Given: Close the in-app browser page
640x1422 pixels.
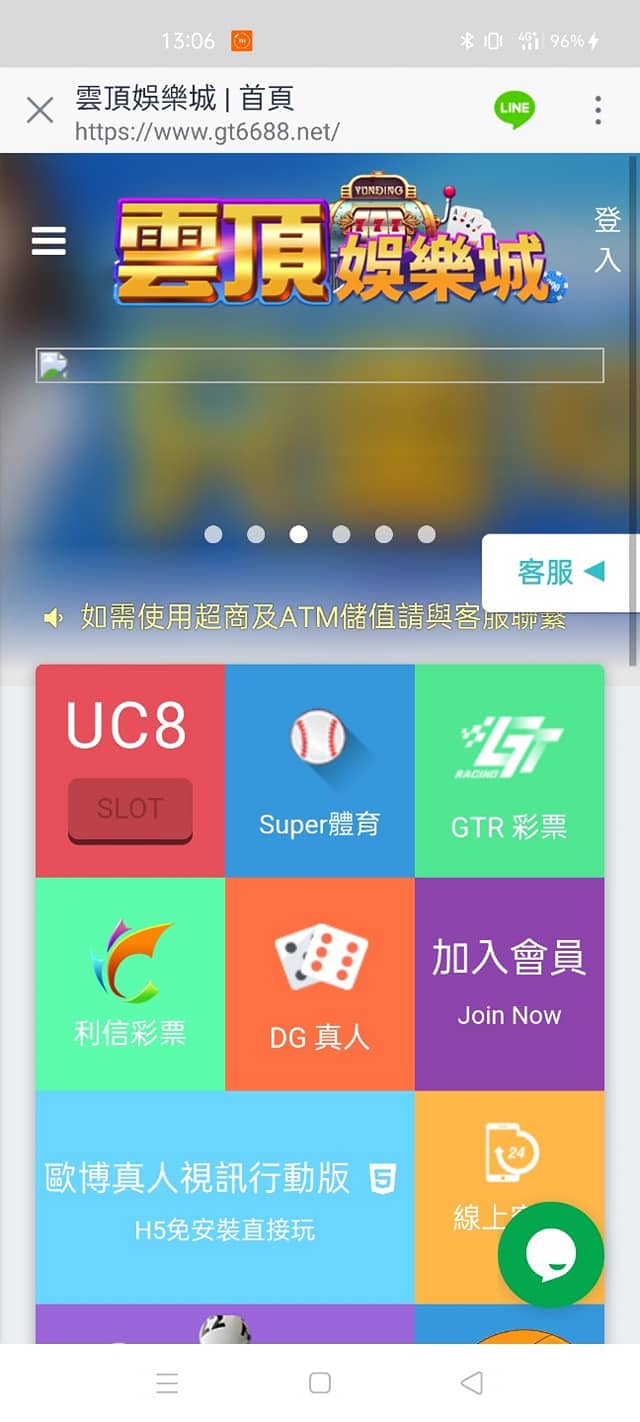Looking at the screenshot, I should [x=39, y=110].
